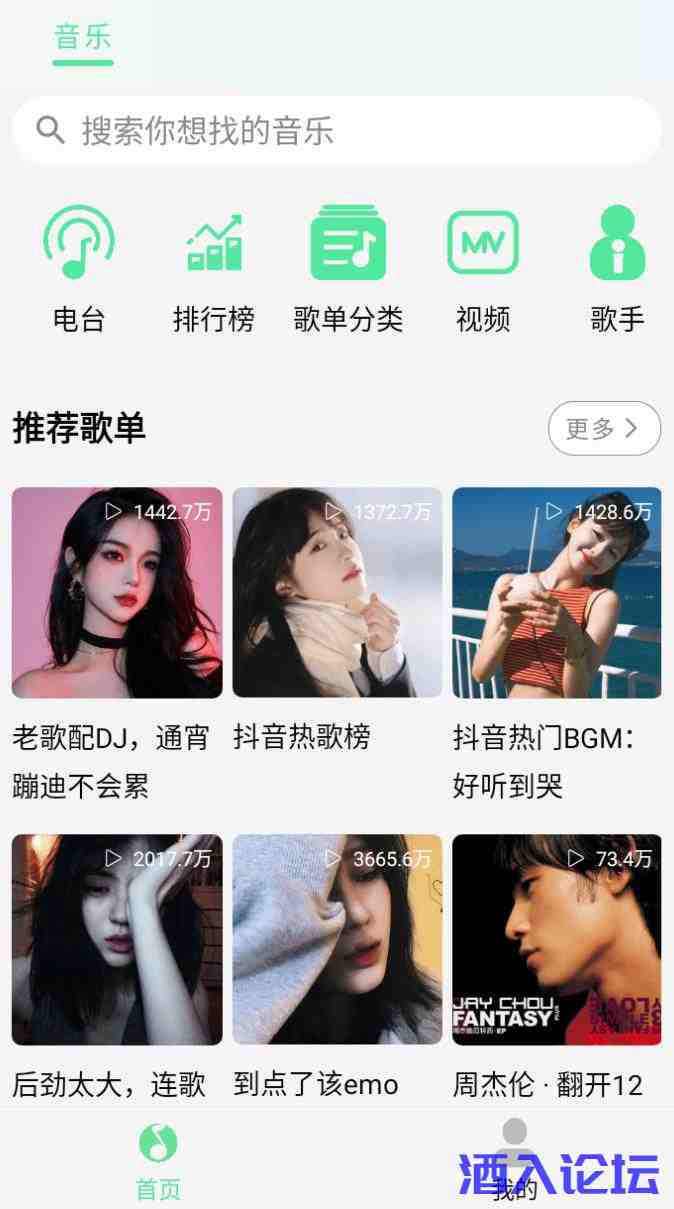This screenshot has height=1209, width=674.
Task: Open the 排行榜 charts
Action: [x=213, y=268]
